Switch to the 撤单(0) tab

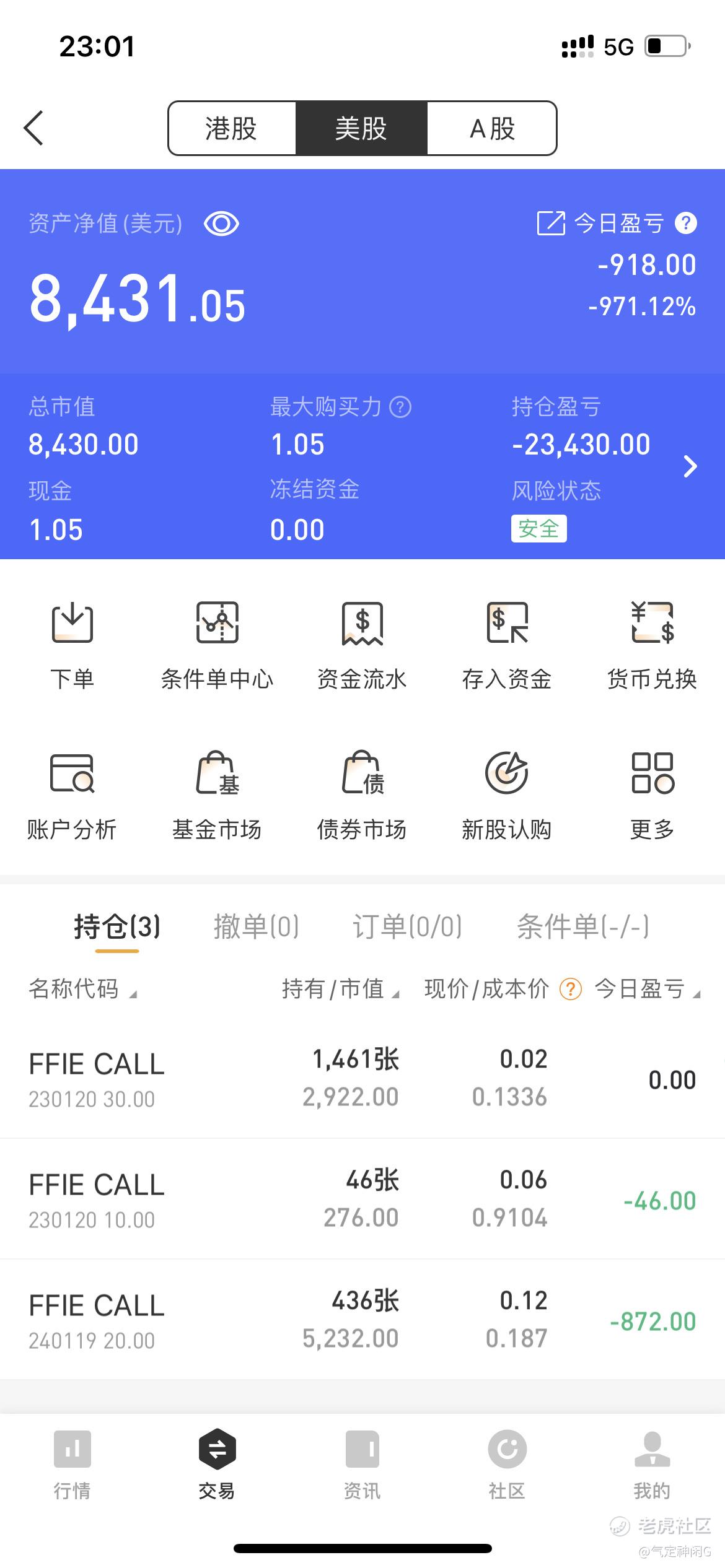(x=257, y=926)
